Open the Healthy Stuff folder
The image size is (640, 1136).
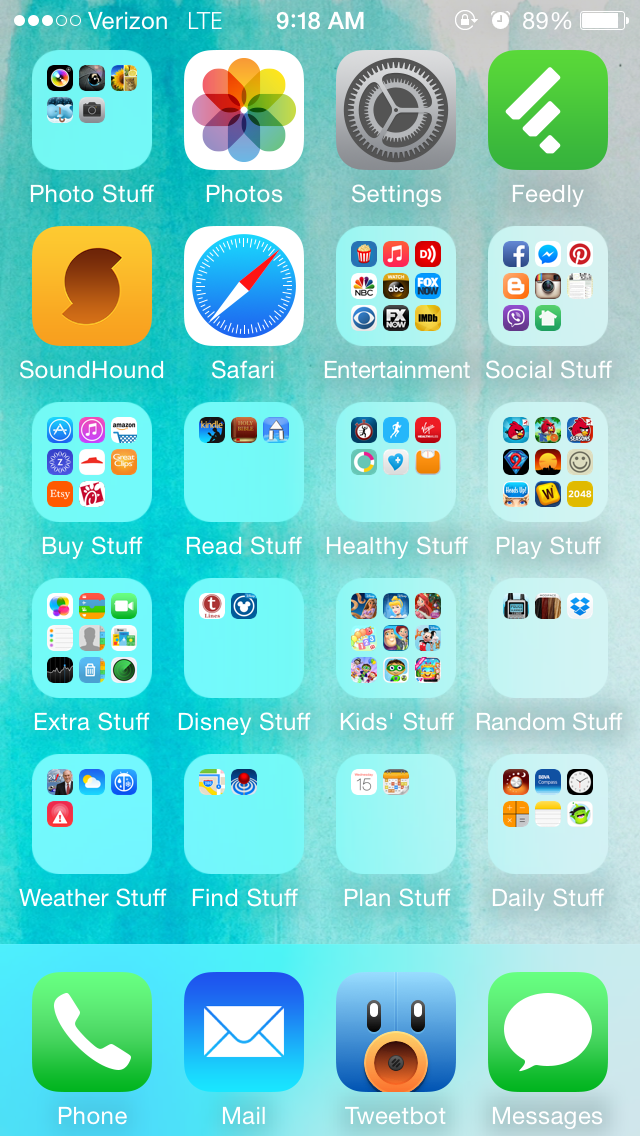pos(396,463)
